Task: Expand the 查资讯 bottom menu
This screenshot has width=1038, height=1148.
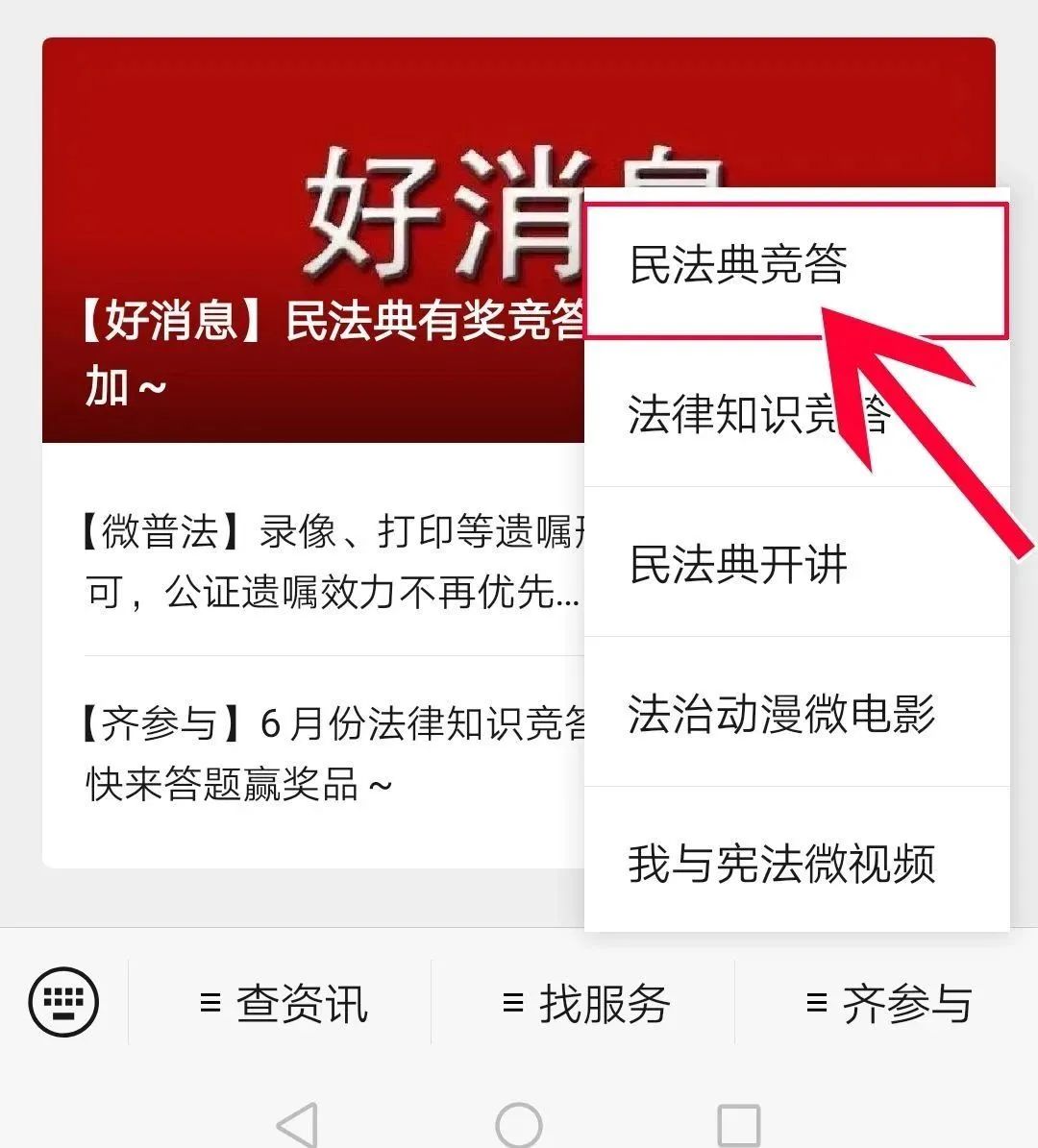Action: point(282,1004)
